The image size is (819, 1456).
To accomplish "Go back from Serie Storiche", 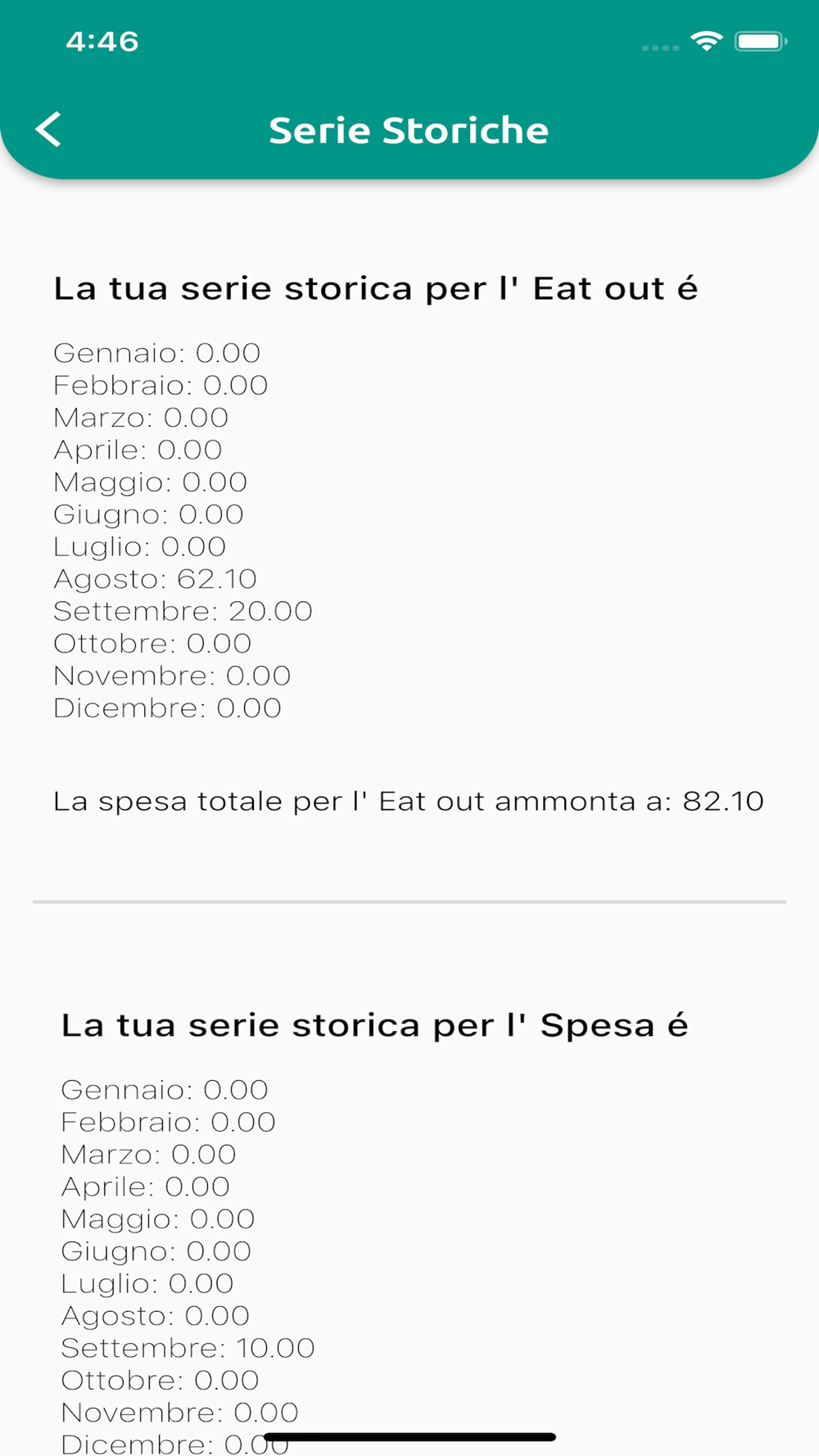I will click(x=48, y=129).
